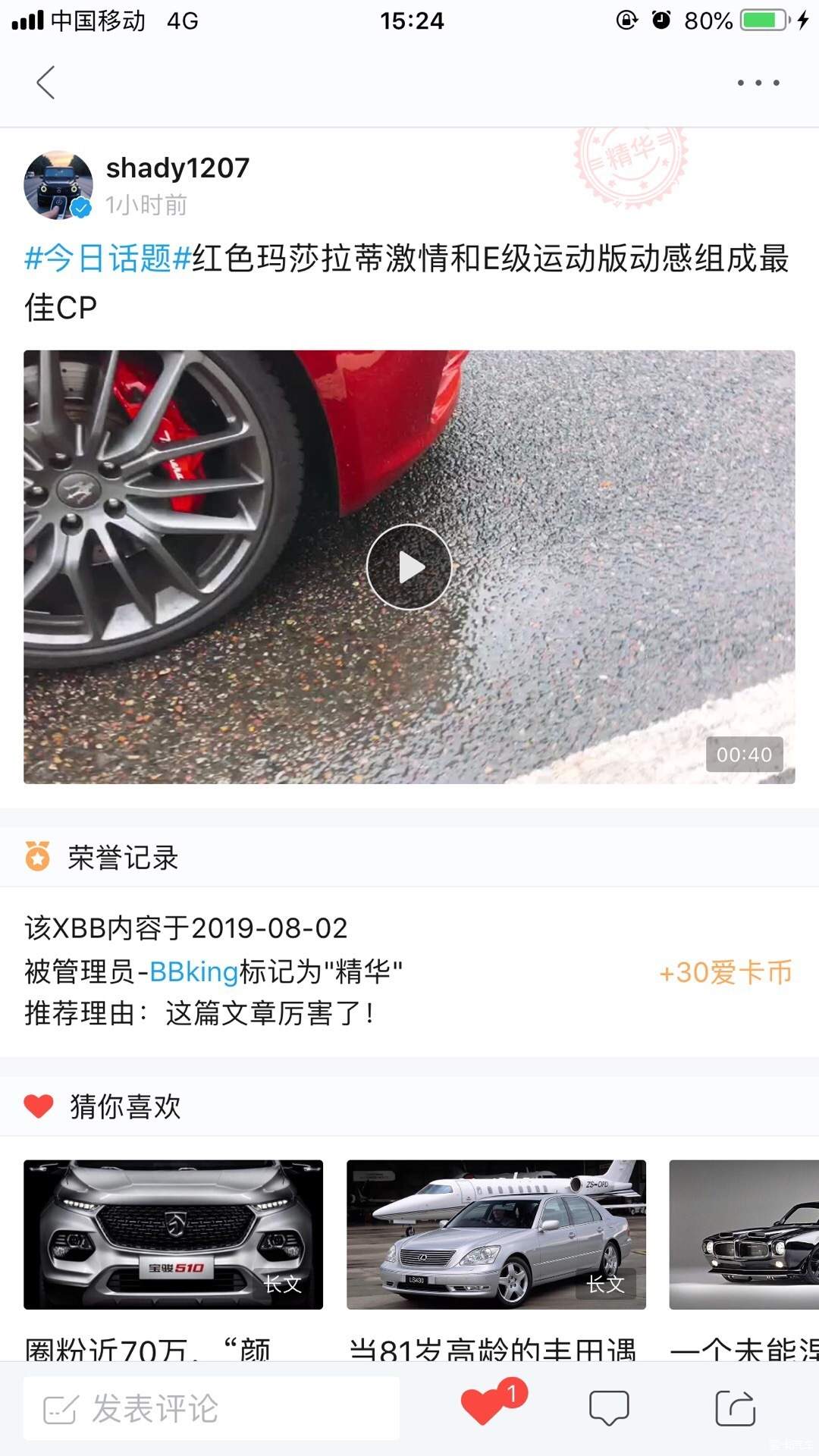819x1456 pixels.
Task: Open the #今日话题# topic link
Action: (x=107, y=259)
